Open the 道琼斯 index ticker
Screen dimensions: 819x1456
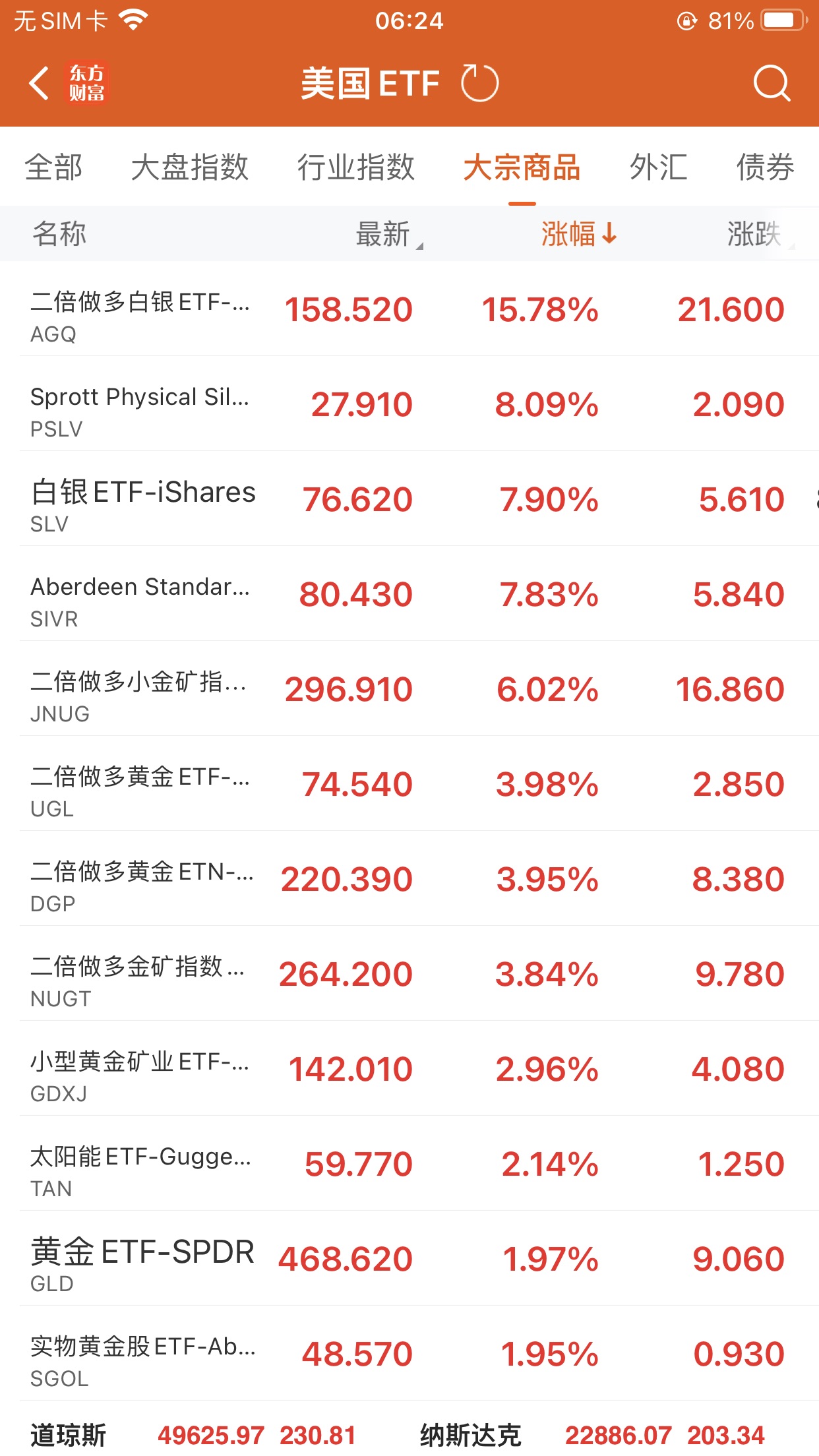[193, 1435]
